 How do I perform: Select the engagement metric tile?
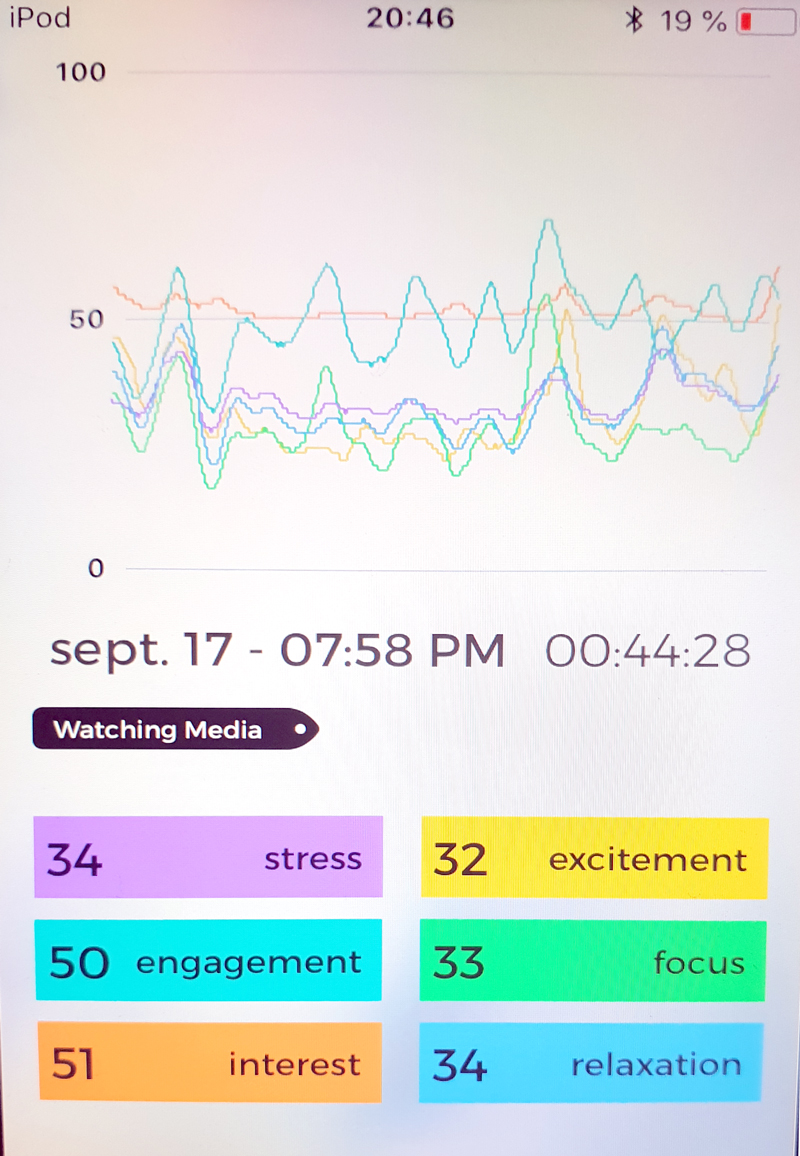coord(208,961)
